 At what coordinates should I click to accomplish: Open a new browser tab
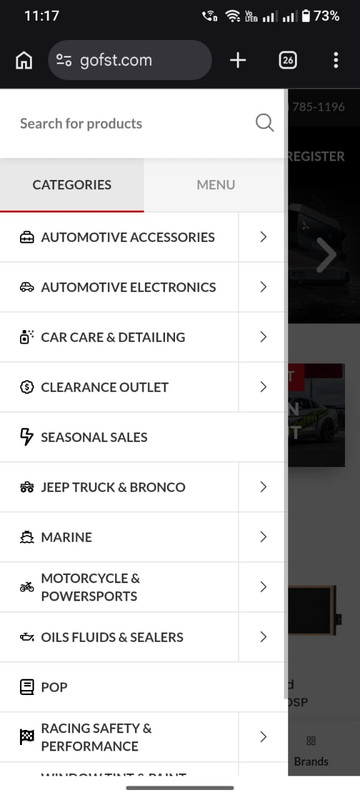pos(238,60)
